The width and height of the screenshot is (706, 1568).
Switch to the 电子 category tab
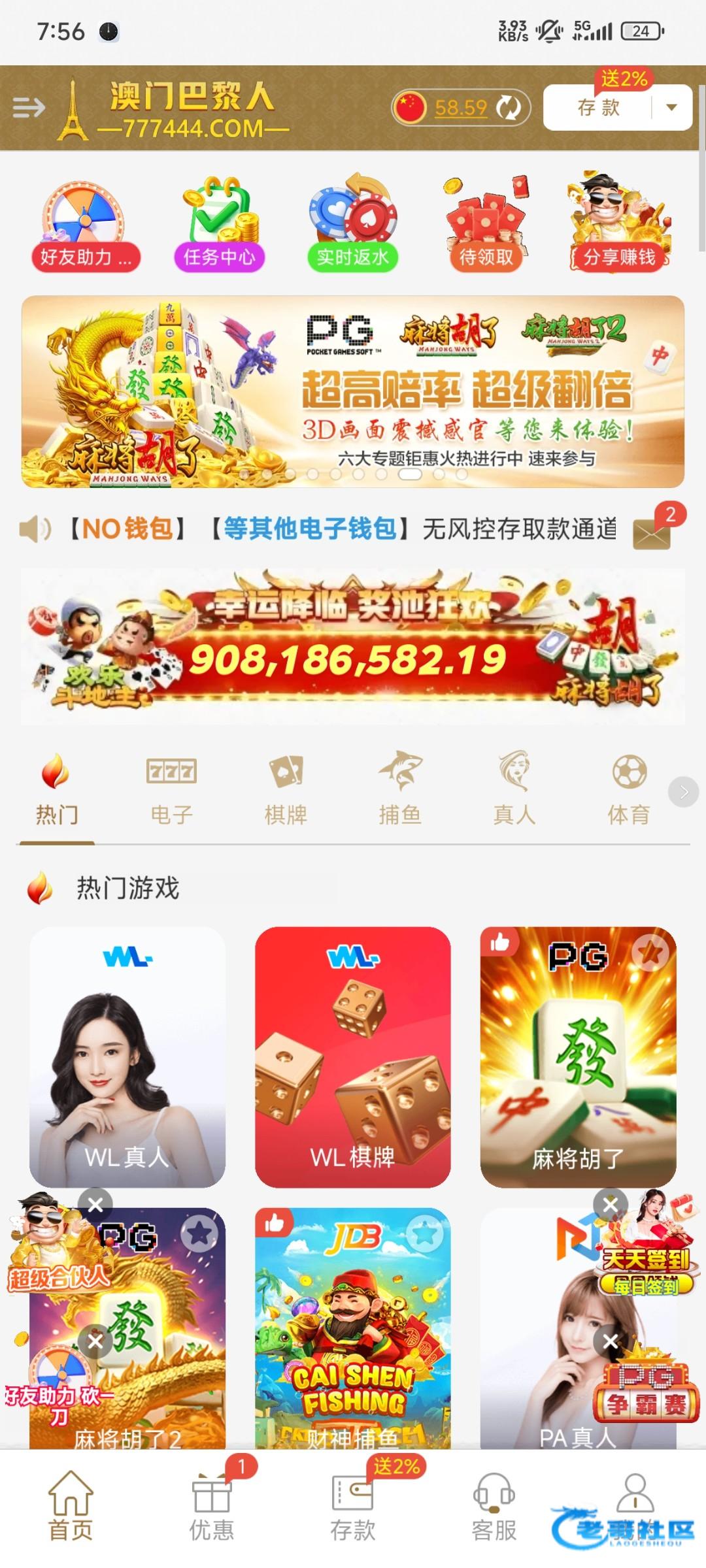click(x=171, y=789)
